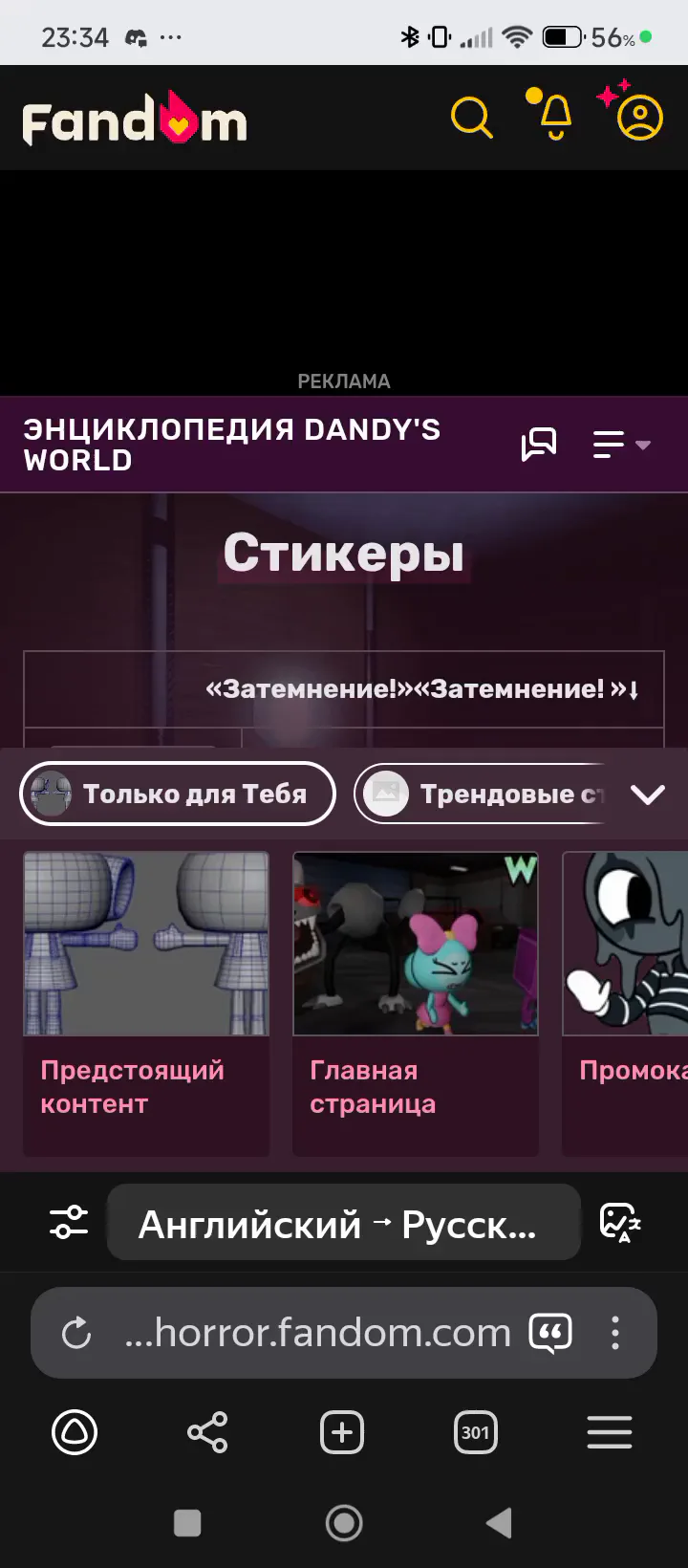Open the wiki discussions icon
Viewport: 688px width, 1568px height.
[539, 445]
